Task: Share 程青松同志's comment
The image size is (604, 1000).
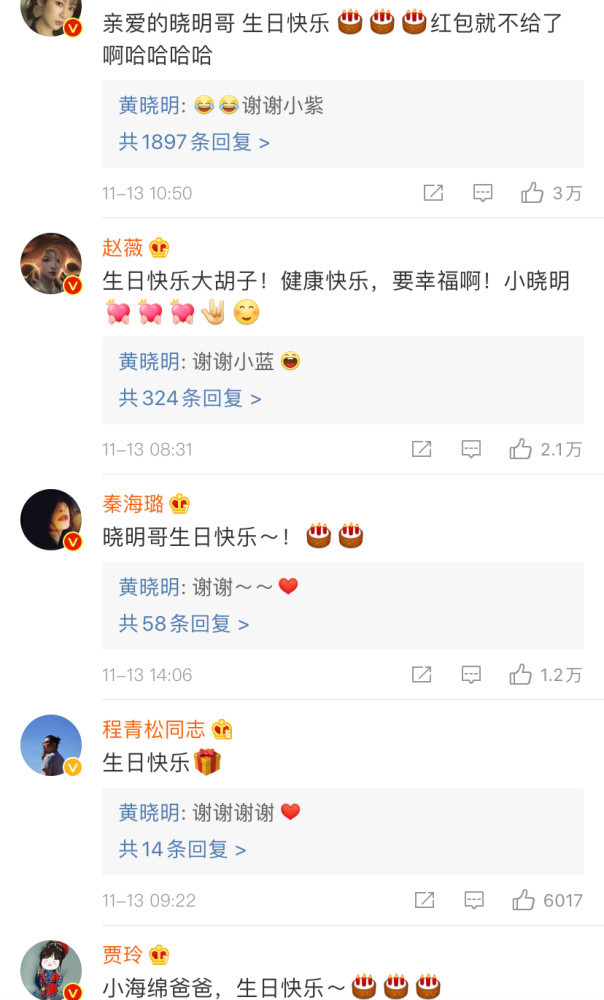Action: pos(424,900)
